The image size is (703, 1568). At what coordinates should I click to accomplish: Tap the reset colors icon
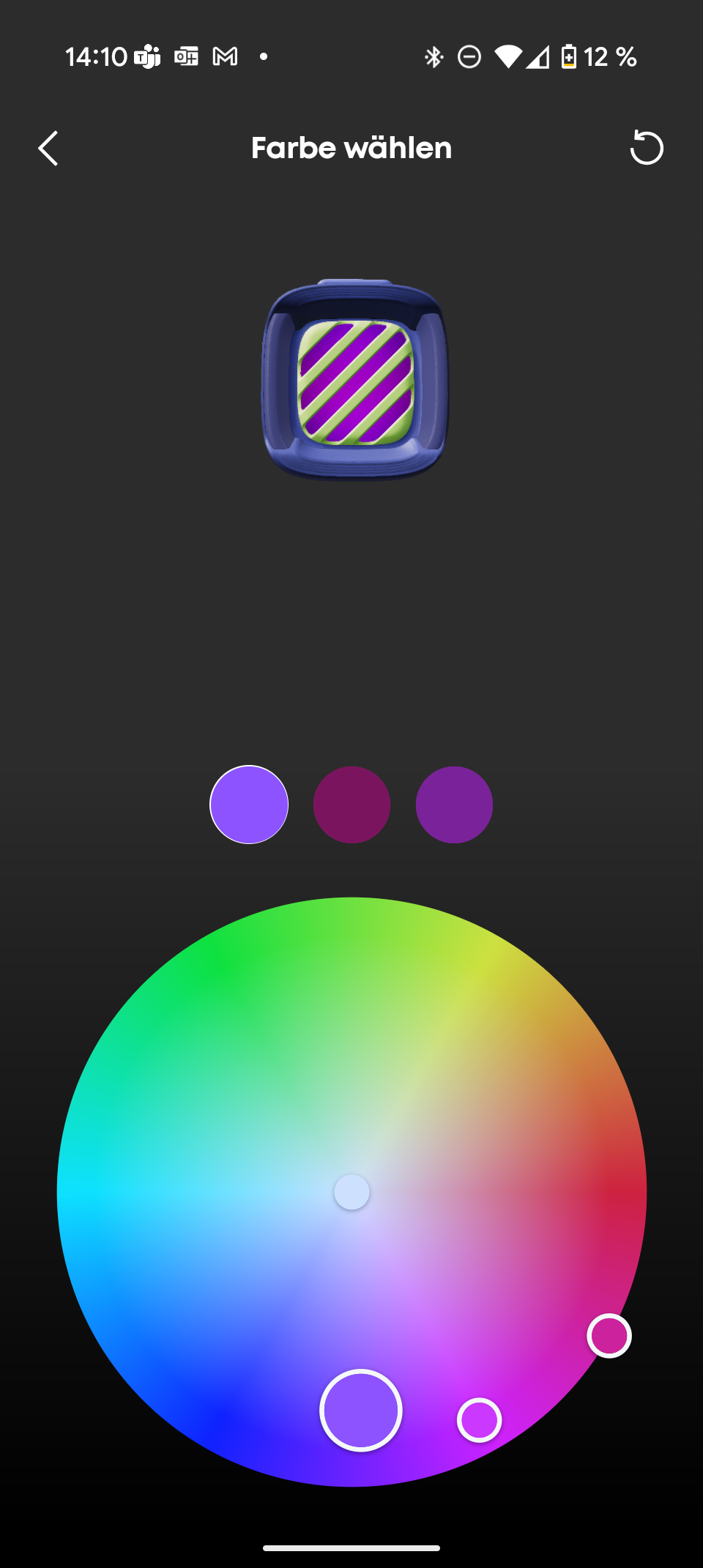point(647,148)
